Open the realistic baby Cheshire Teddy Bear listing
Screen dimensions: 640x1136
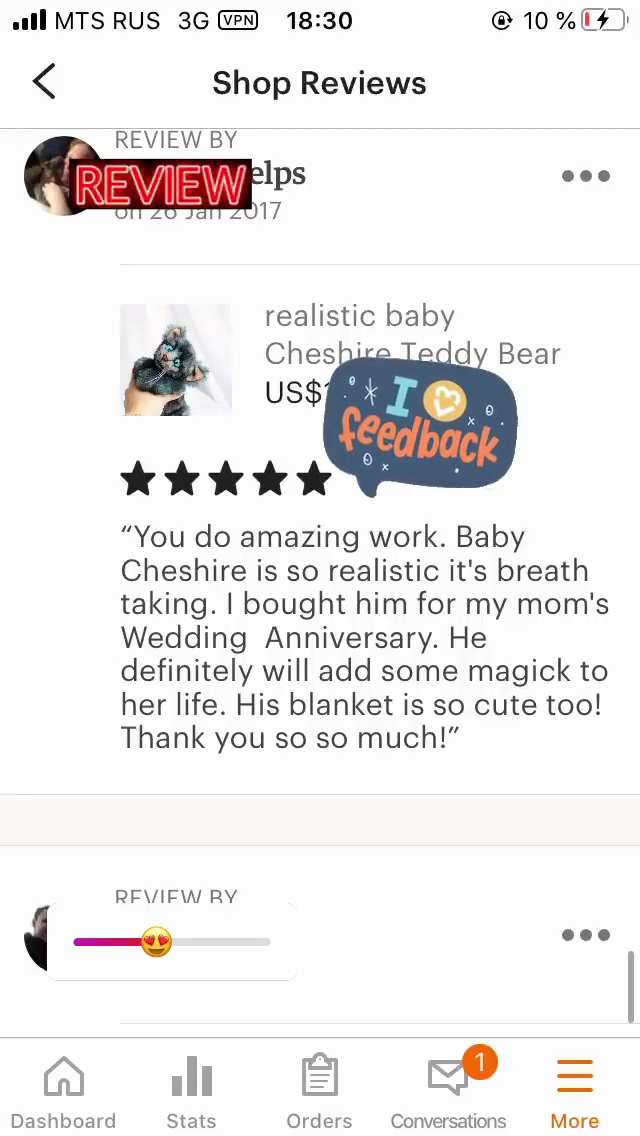[176, 360]
